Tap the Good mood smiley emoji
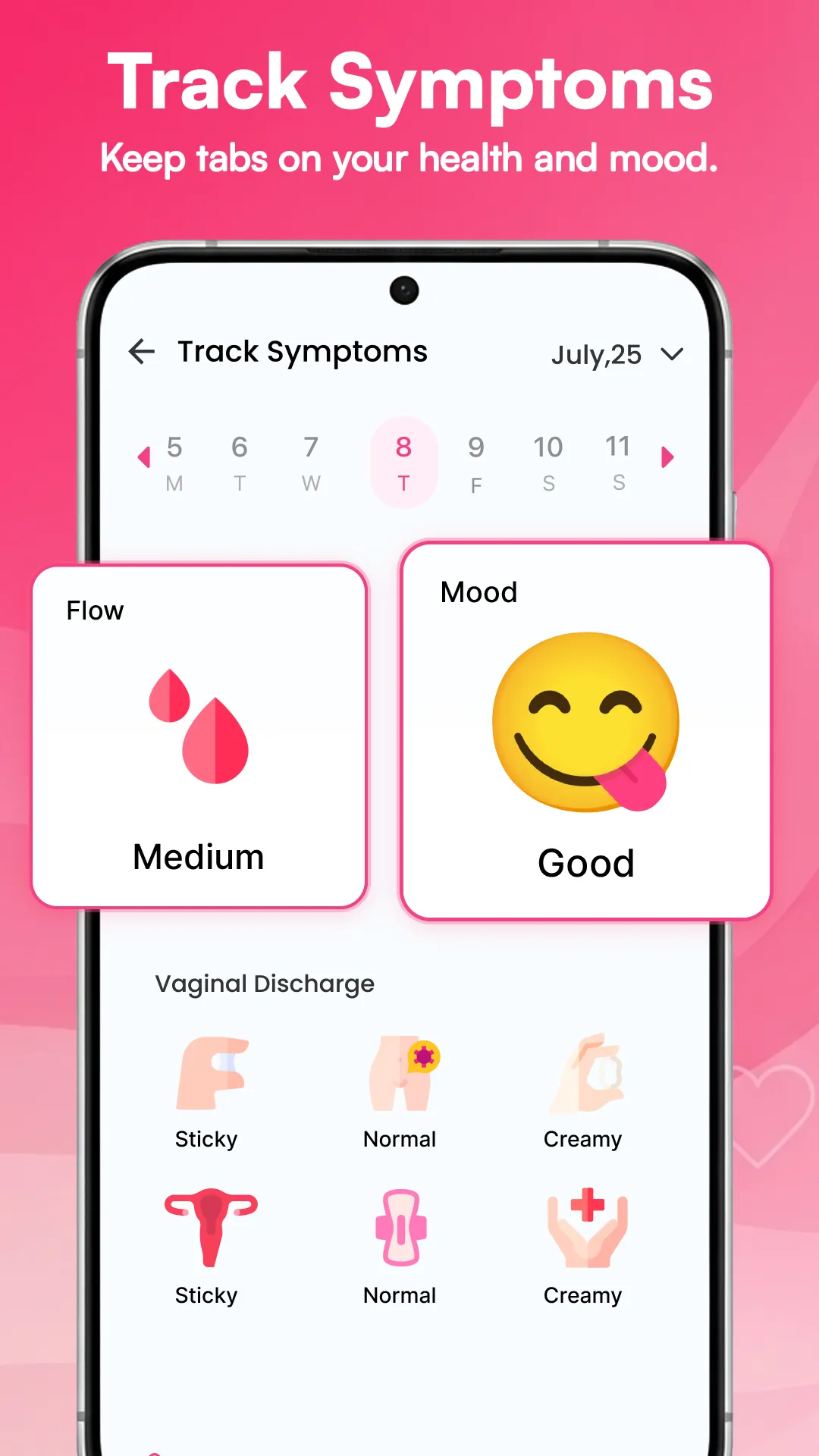Screen dimensions: 819x1456 585,720
